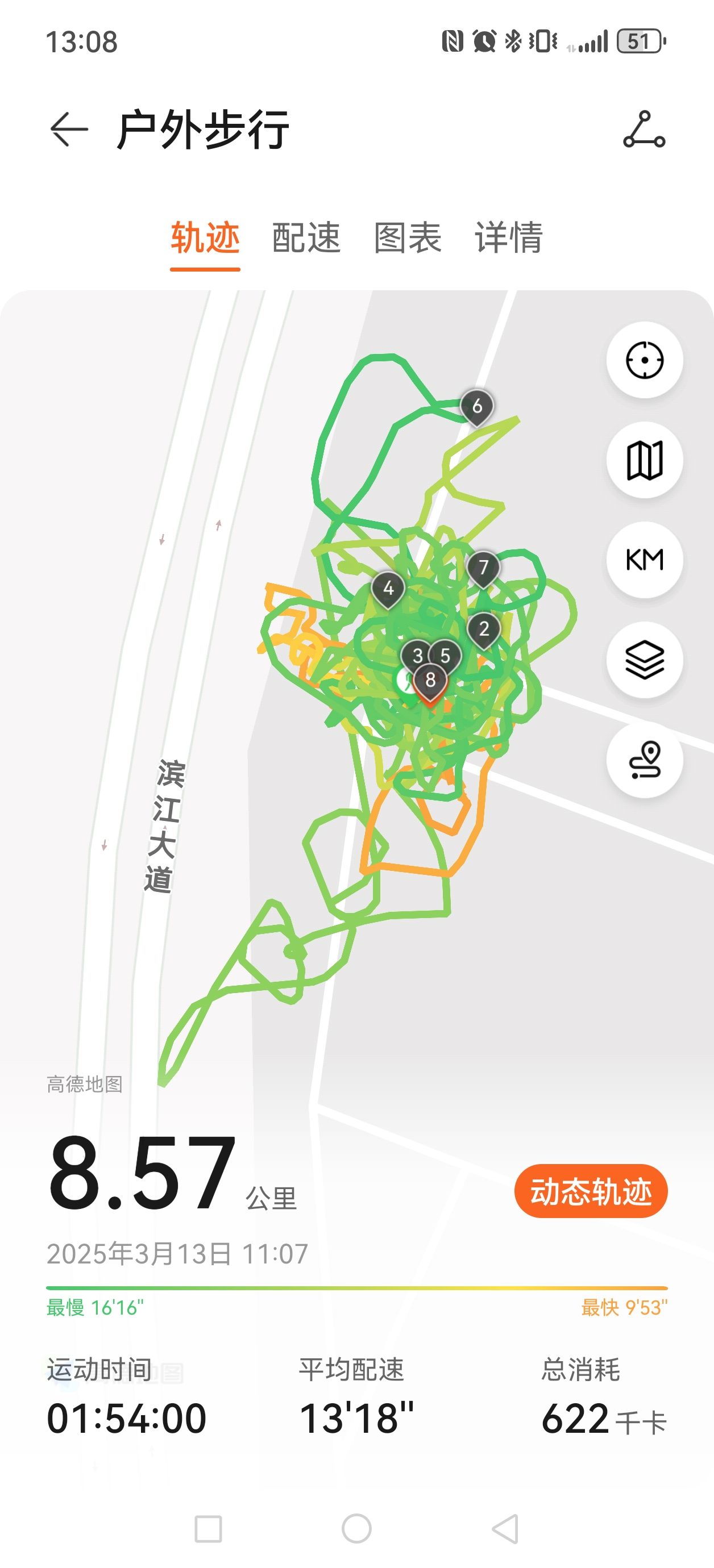Open the map layers button
Image resolution: width=714 pixels, height=1568 pixels.
click(x=644, y=660)
